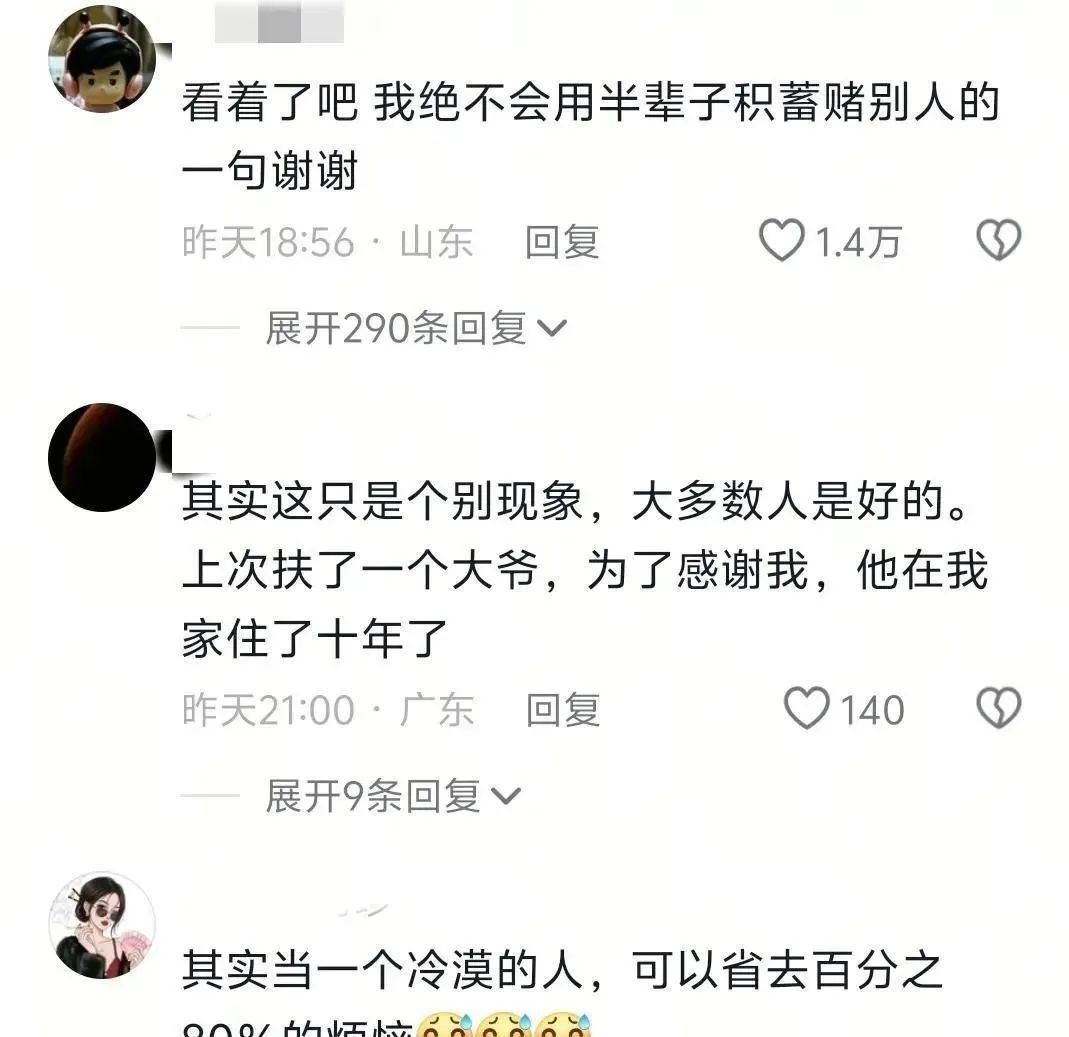Reply to the comment posted 昨天18:56
Viewport: 1069px width, 1037px height.
(562, 242)
